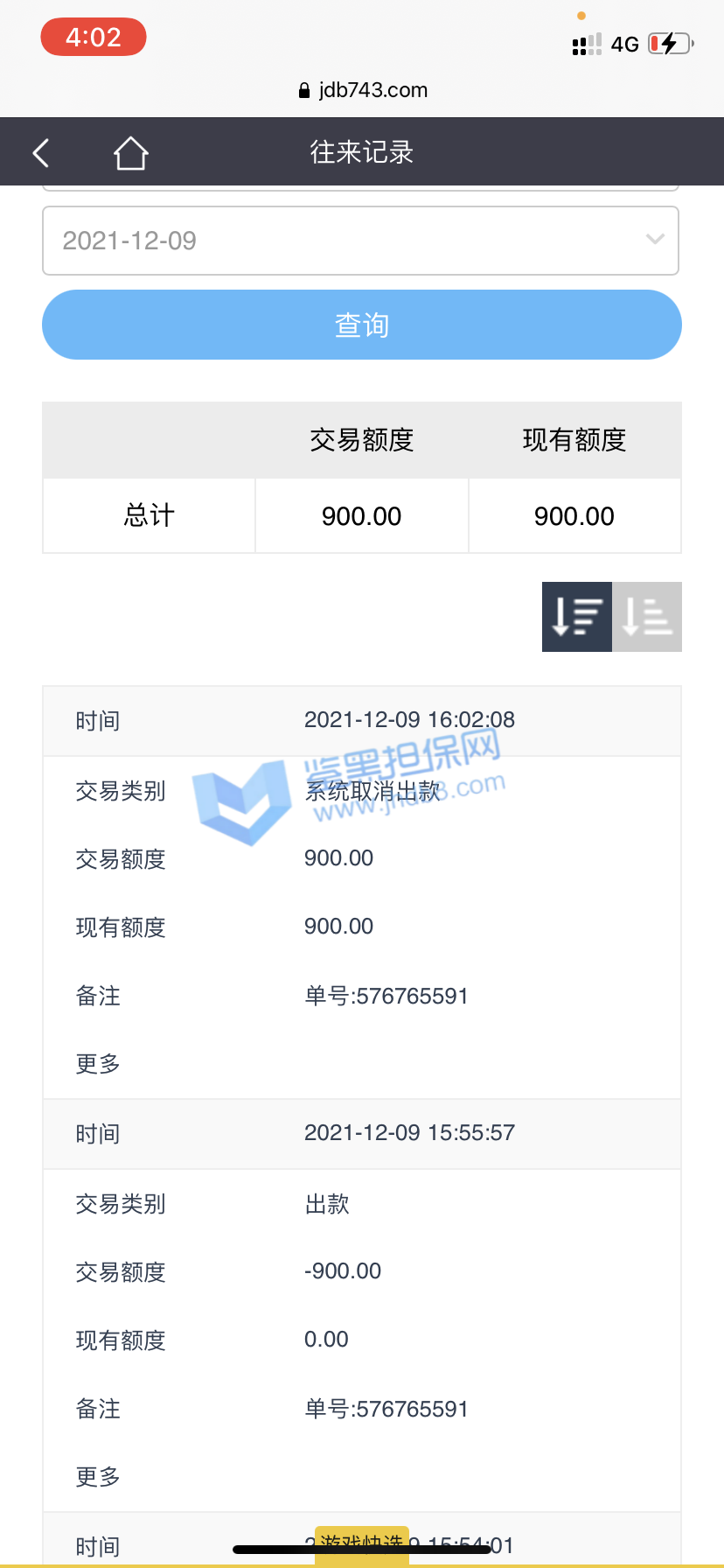
Task: Go back using the header arrow
Action: (40, 152)
